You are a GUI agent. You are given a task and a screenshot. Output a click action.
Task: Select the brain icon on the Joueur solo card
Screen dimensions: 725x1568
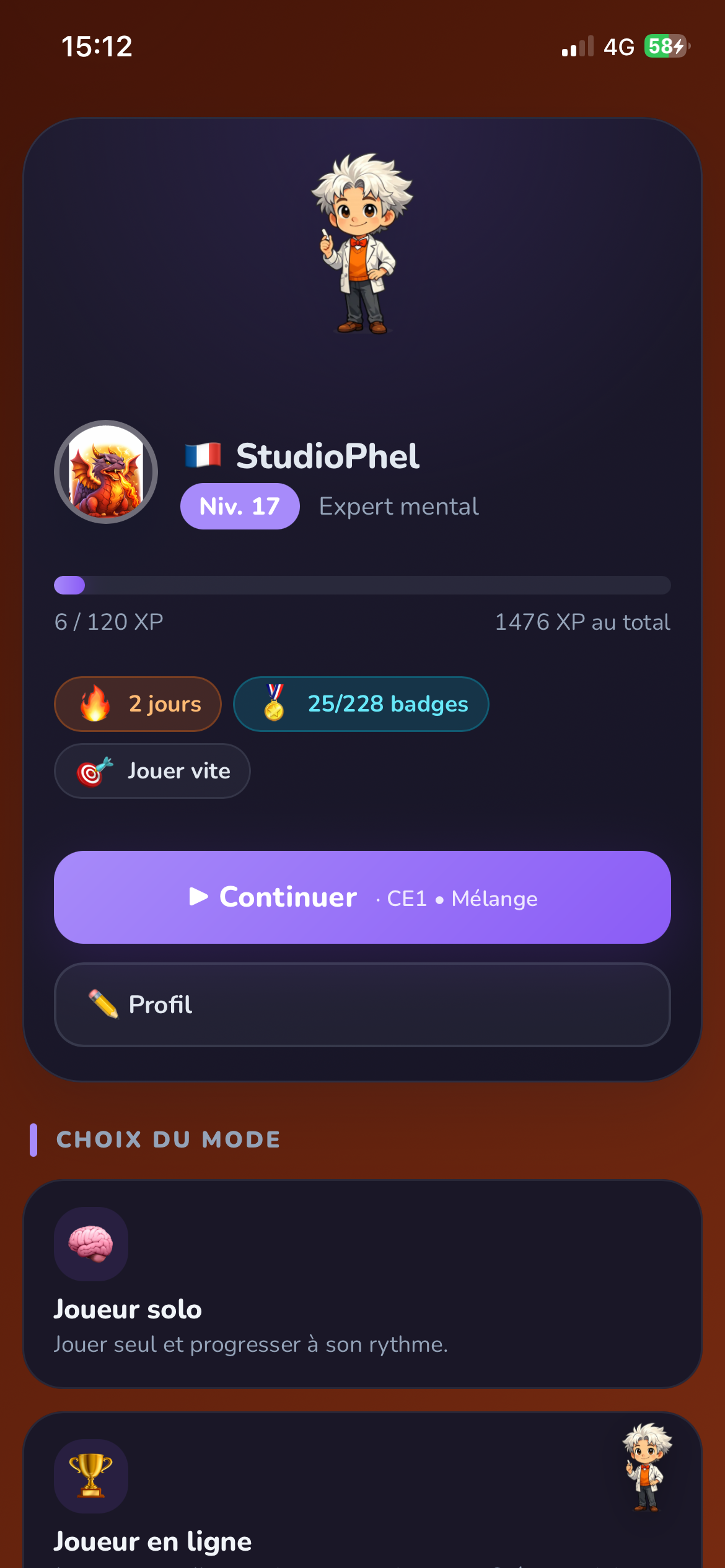tap(91, 1244)
